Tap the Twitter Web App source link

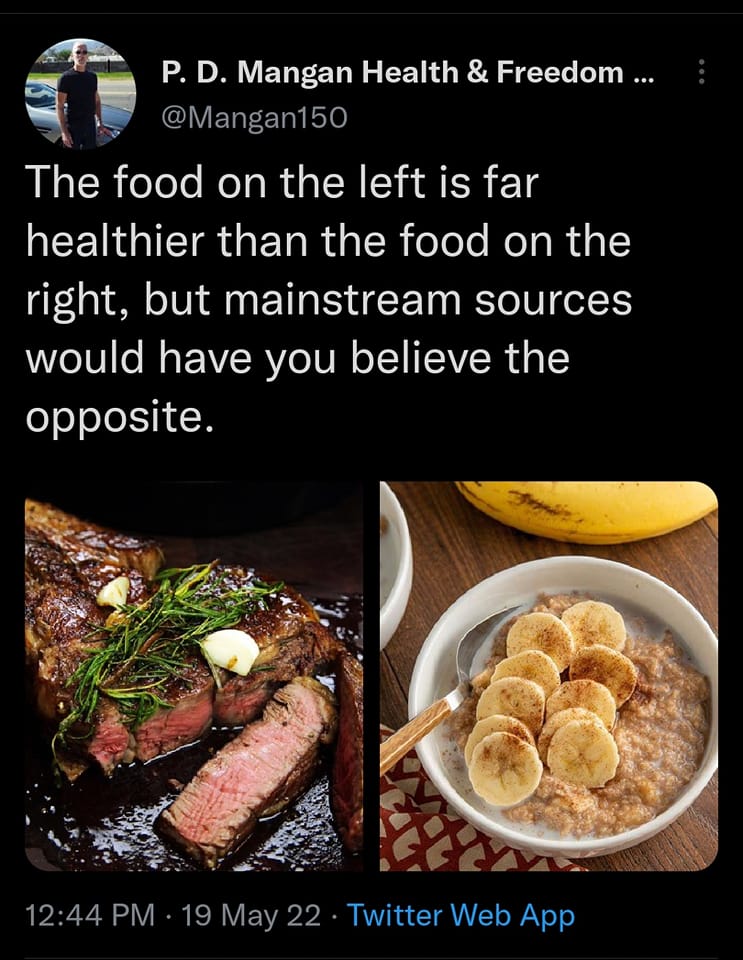click(461, 915)
